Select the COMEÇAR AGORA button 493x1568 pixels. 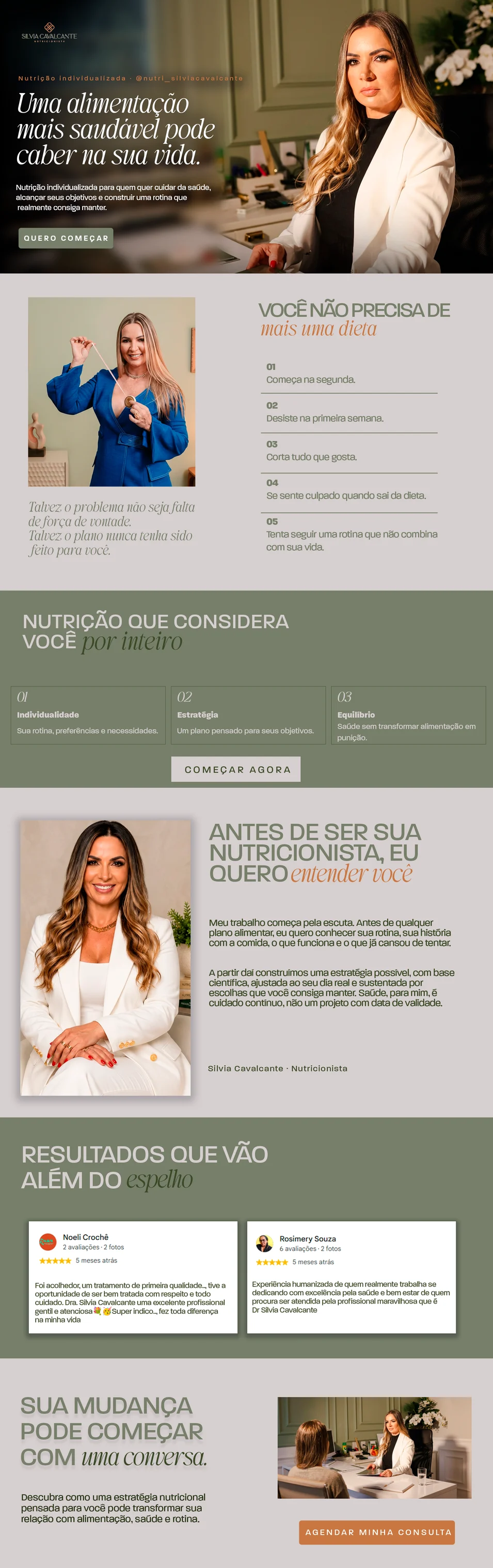pyautogui.click(x=236, y=769)
